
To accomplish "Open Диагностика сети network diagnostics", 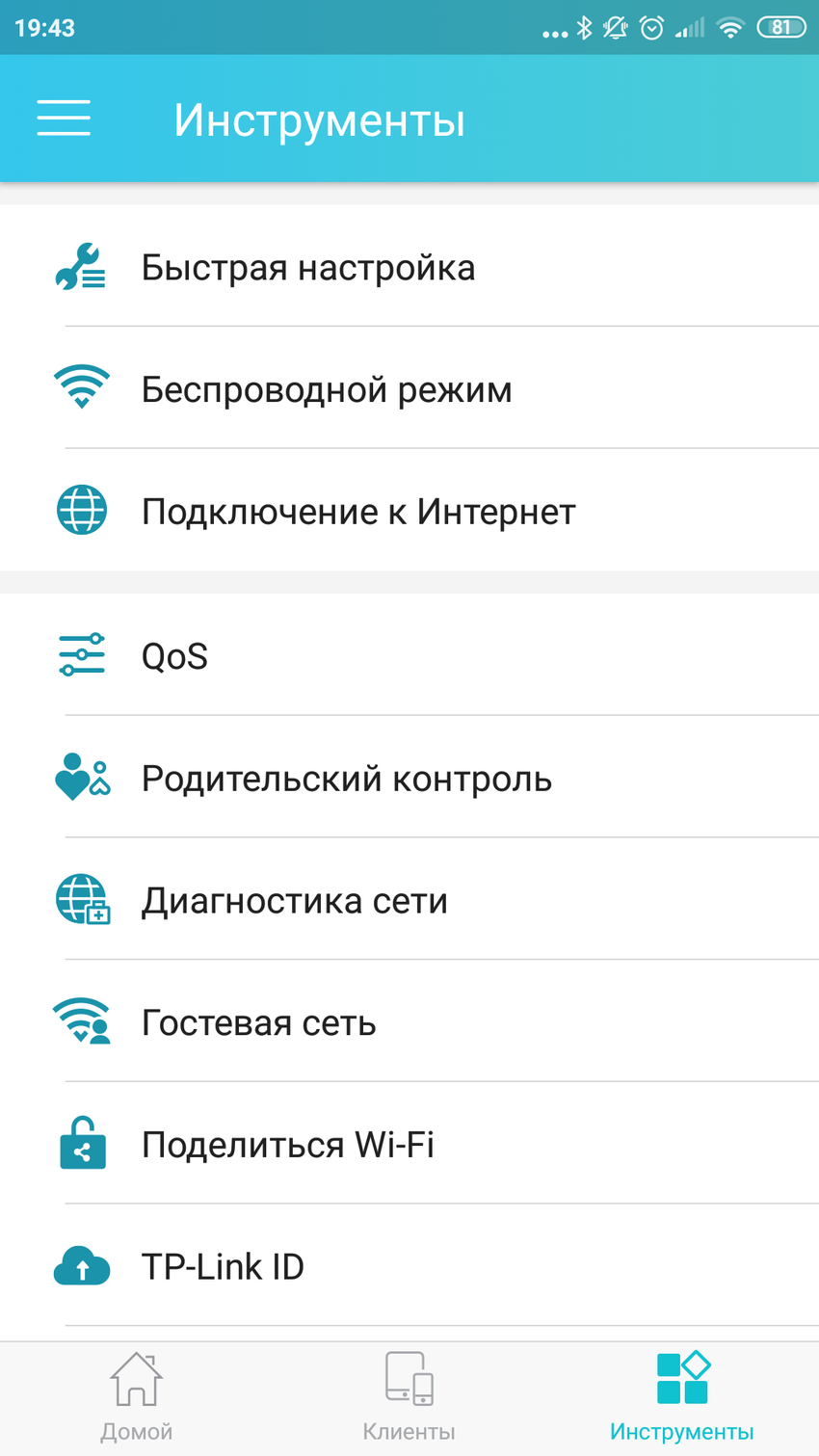I will click(x=294, y=901).
